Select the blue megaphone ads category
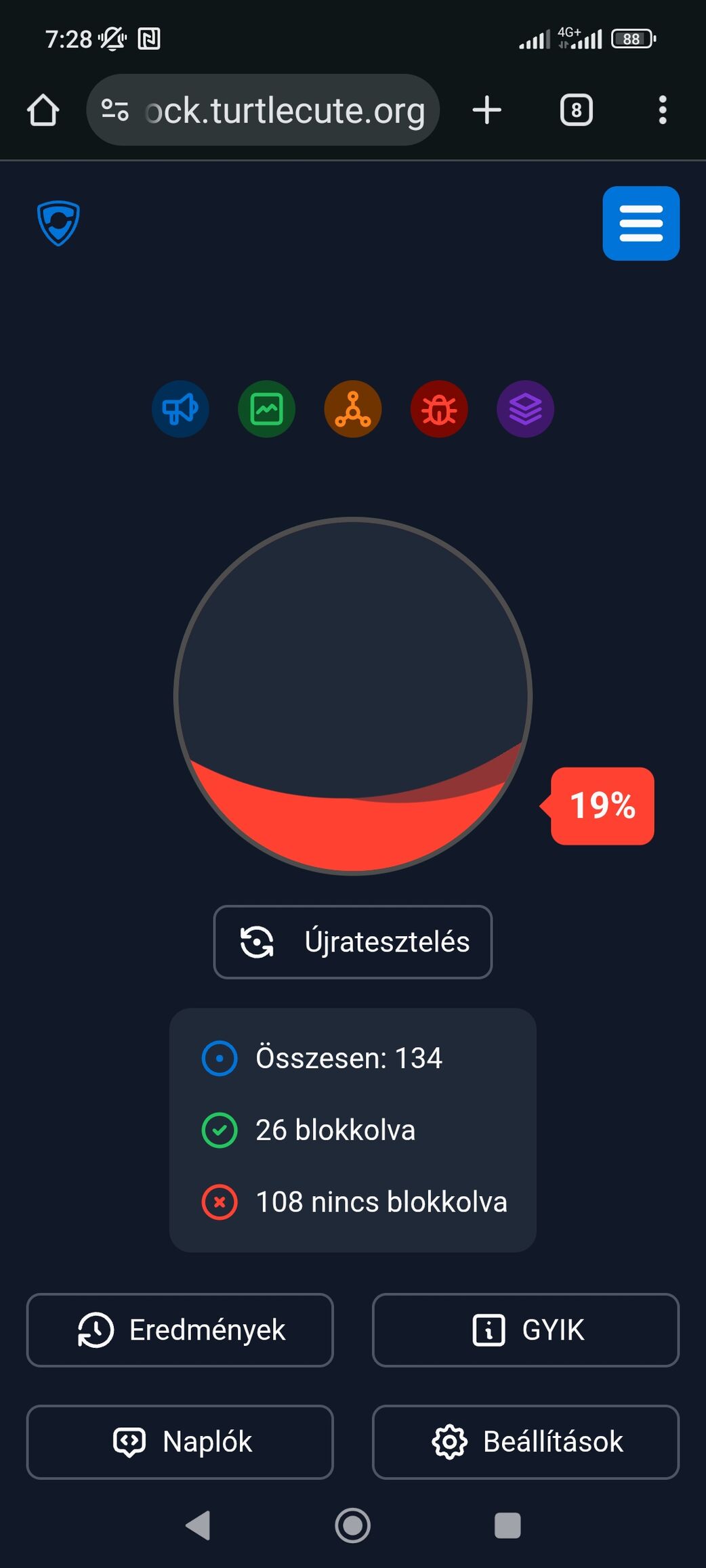Viewport: 706px width, 1568px height. click(180, 409)
